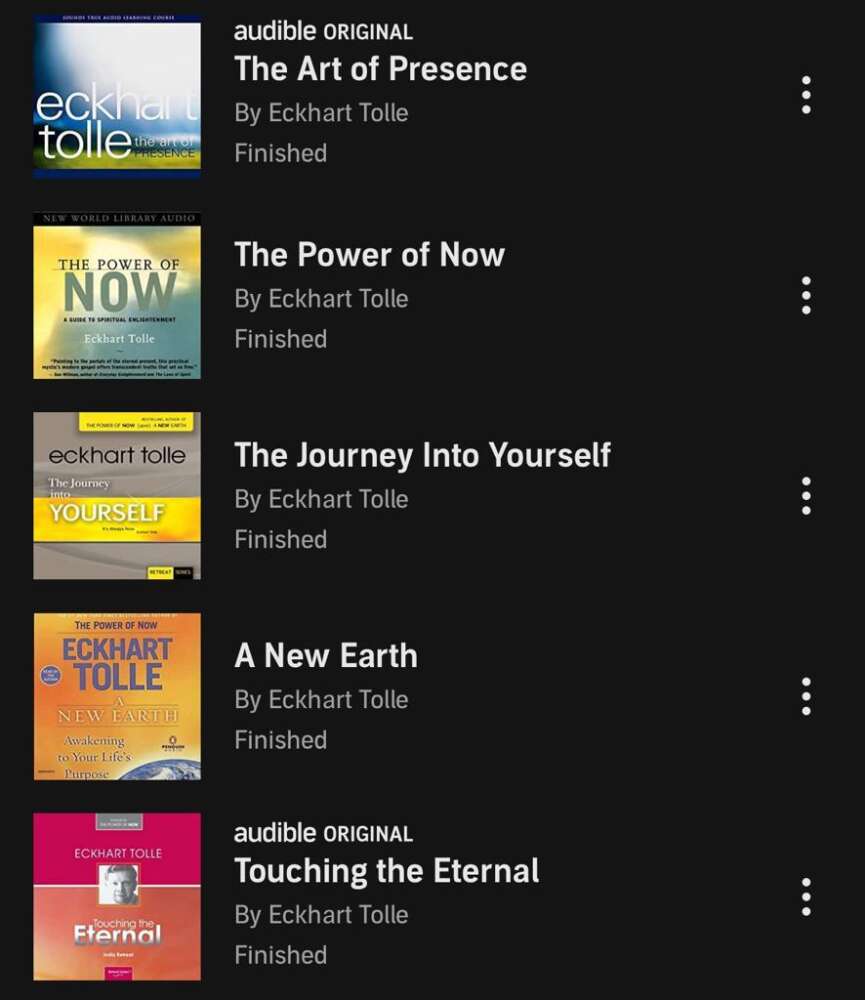This screenshot has height=1000, width=865.
Task: Show options for The Journey Into Yourself
Action: pyautogui.click(x=806, y=496)
